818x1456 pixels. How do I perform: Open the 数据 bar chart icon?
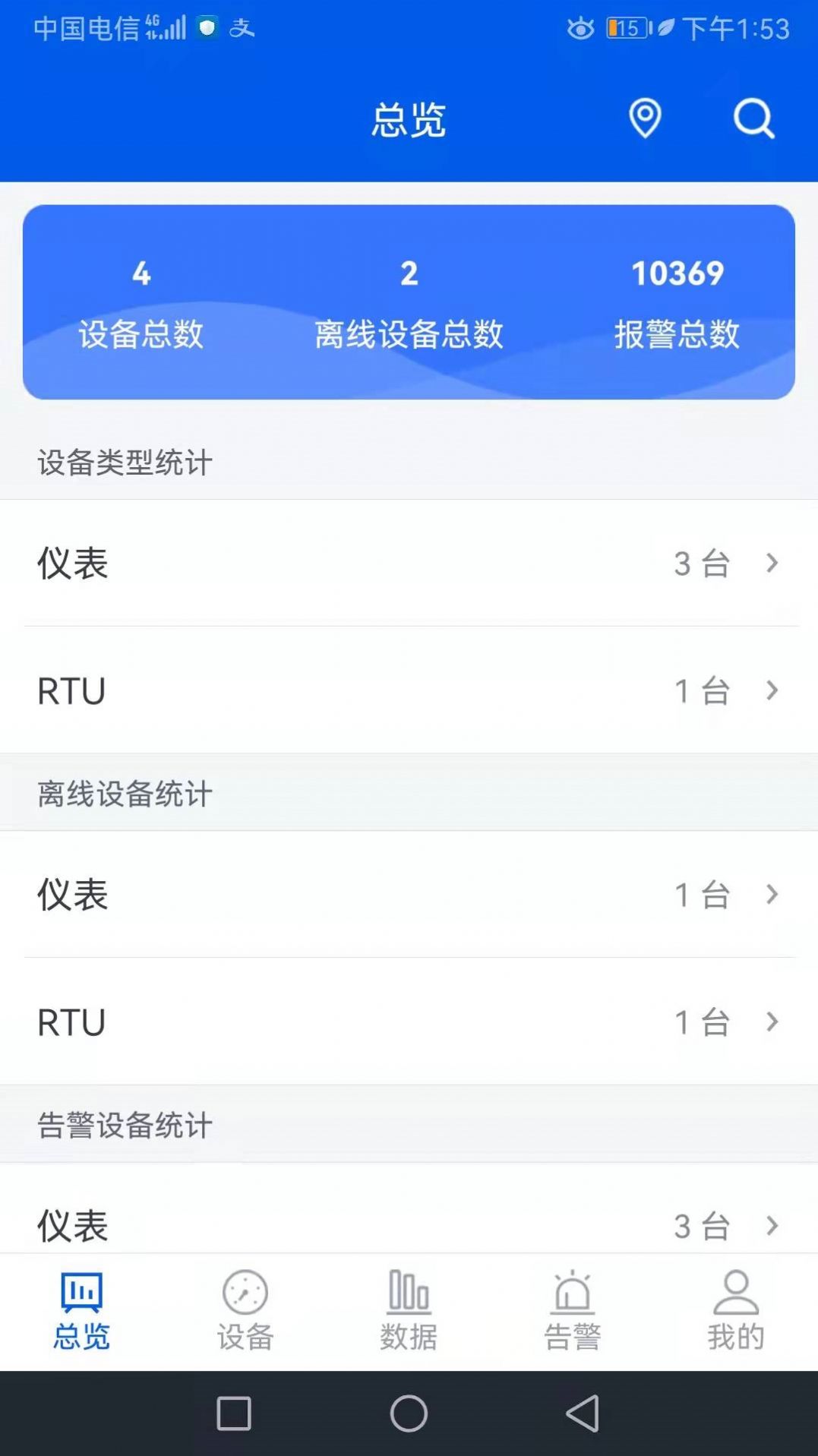pyautogui.click(x=409, y=1293)
